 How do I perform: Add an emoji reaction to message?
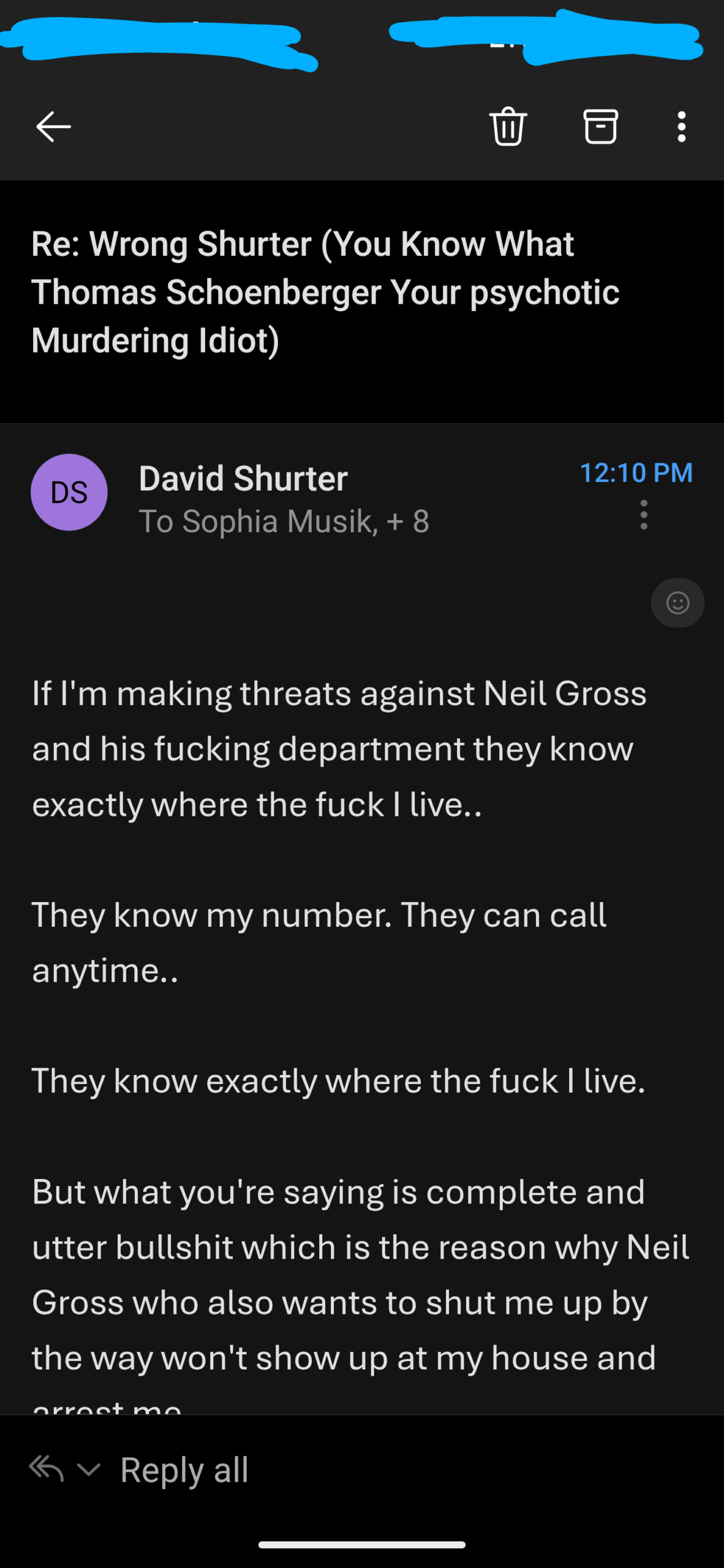click(x=677, y=603)
